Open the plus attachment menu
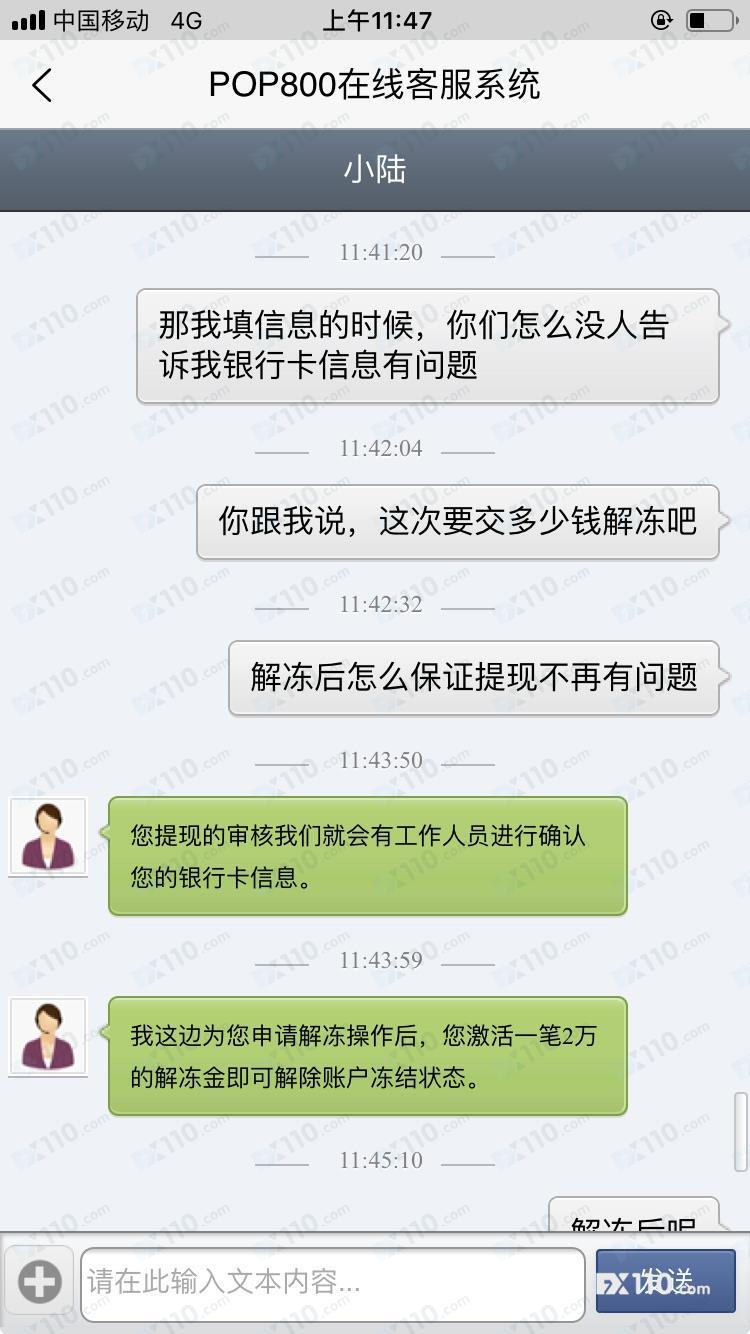The width and height of the screenshot is (750, 1334). tap(39, 1281)
